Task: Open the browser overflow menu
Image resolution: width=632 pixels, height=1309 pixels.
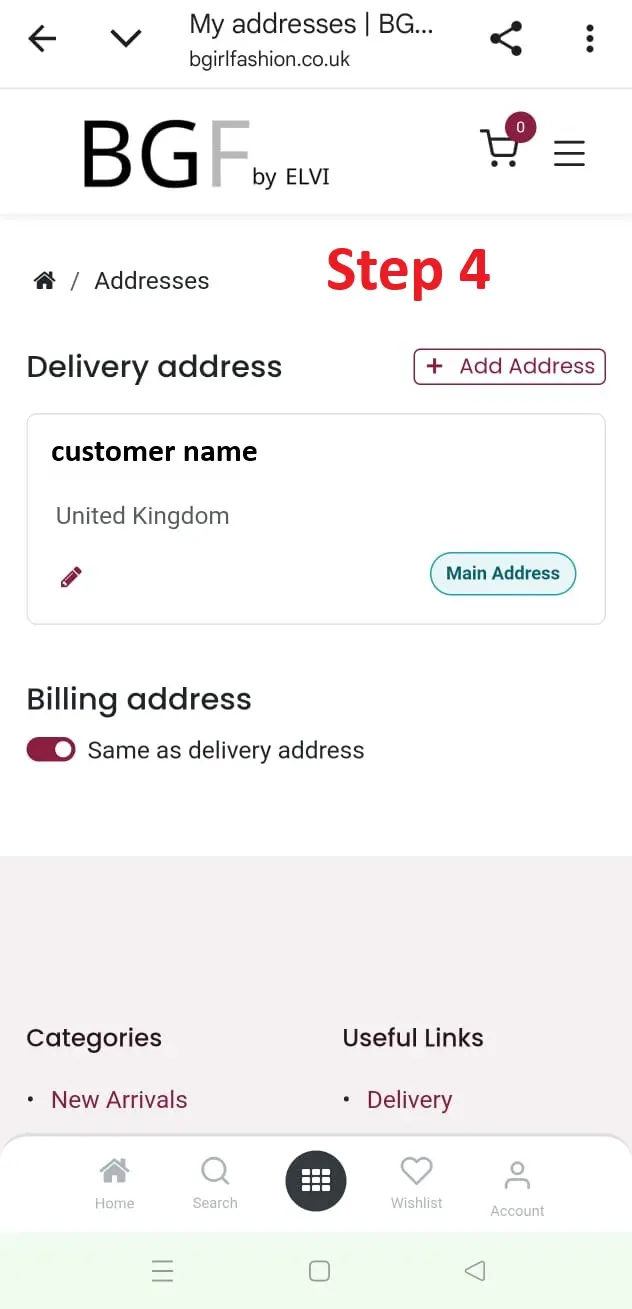Action: point(590,39)
